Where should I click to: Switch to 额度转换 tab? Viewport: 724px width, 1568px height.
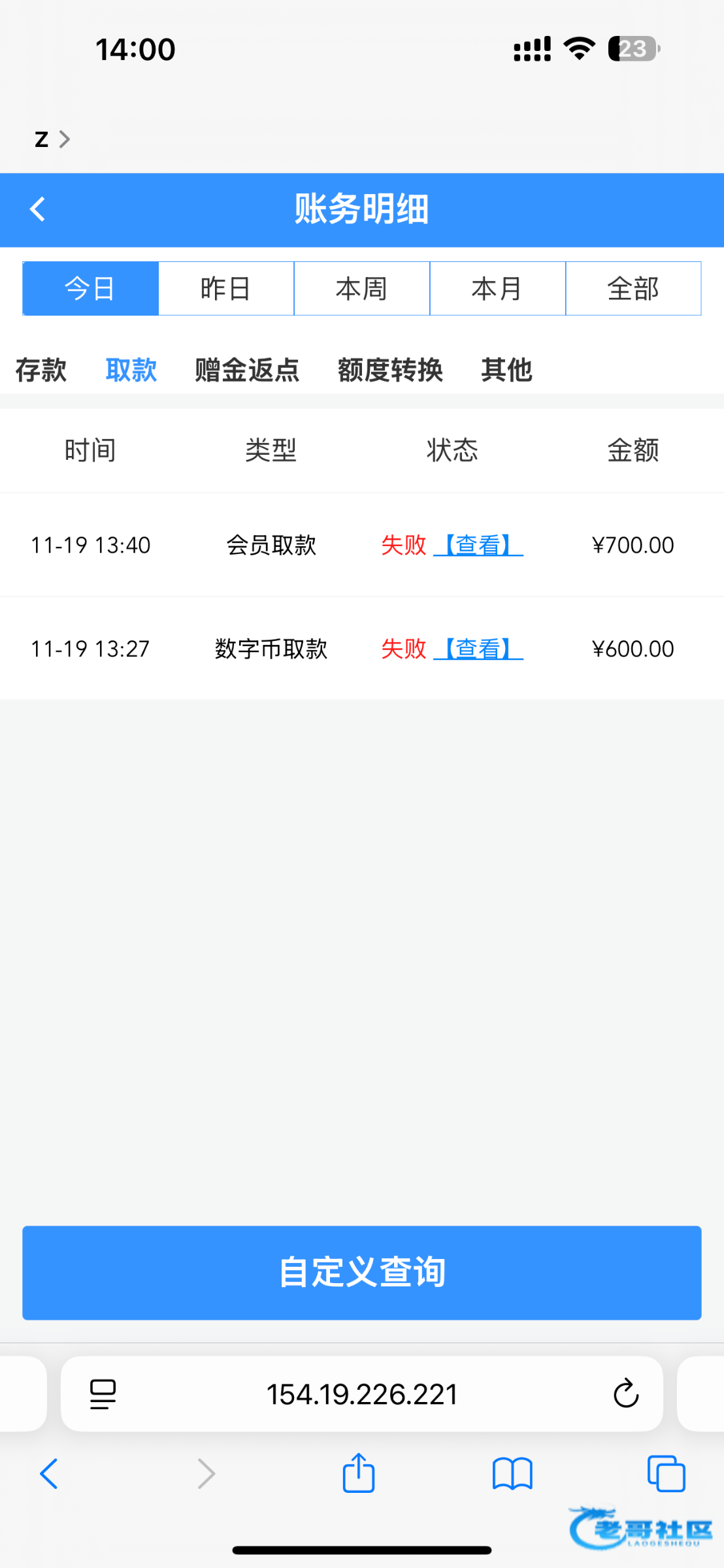point(390,370)
